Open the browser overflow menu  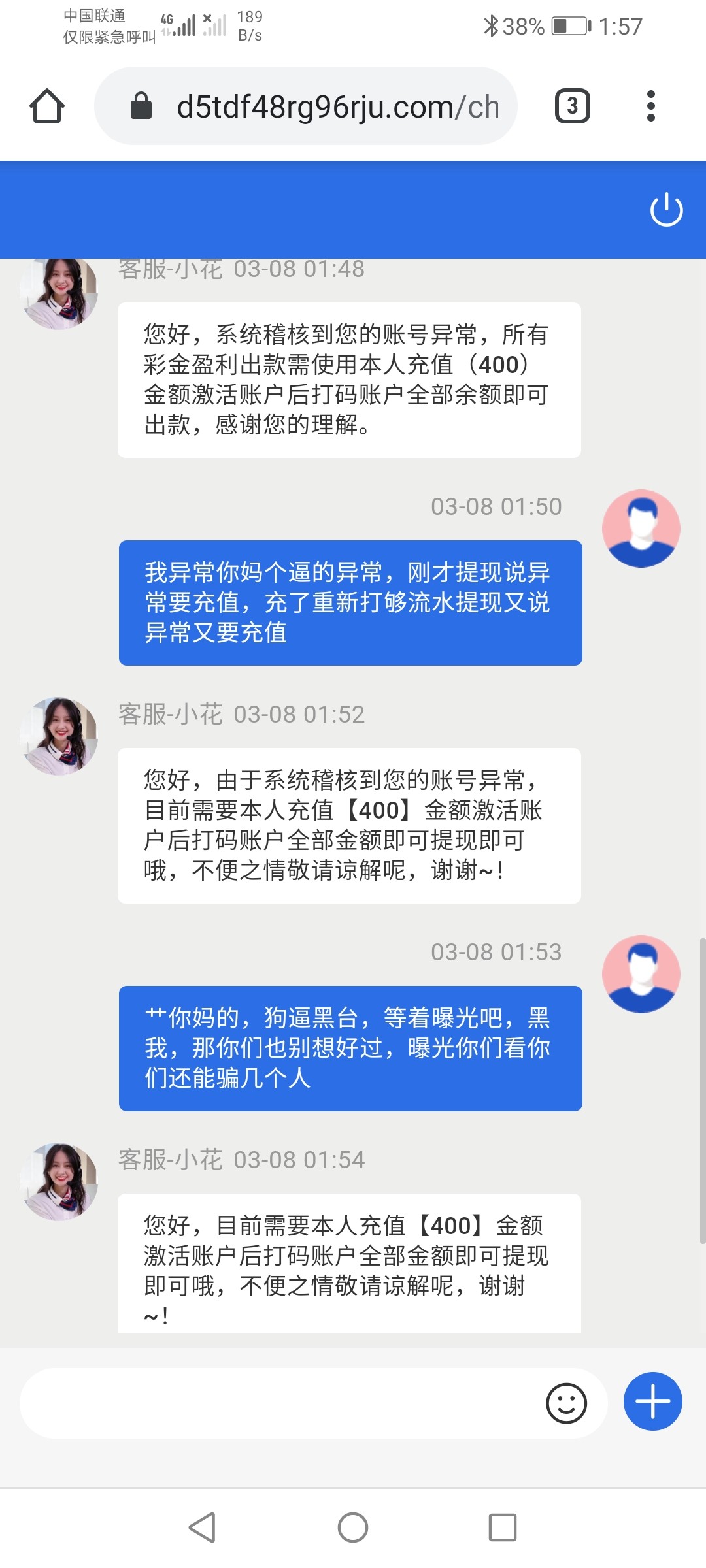[650, 106]
